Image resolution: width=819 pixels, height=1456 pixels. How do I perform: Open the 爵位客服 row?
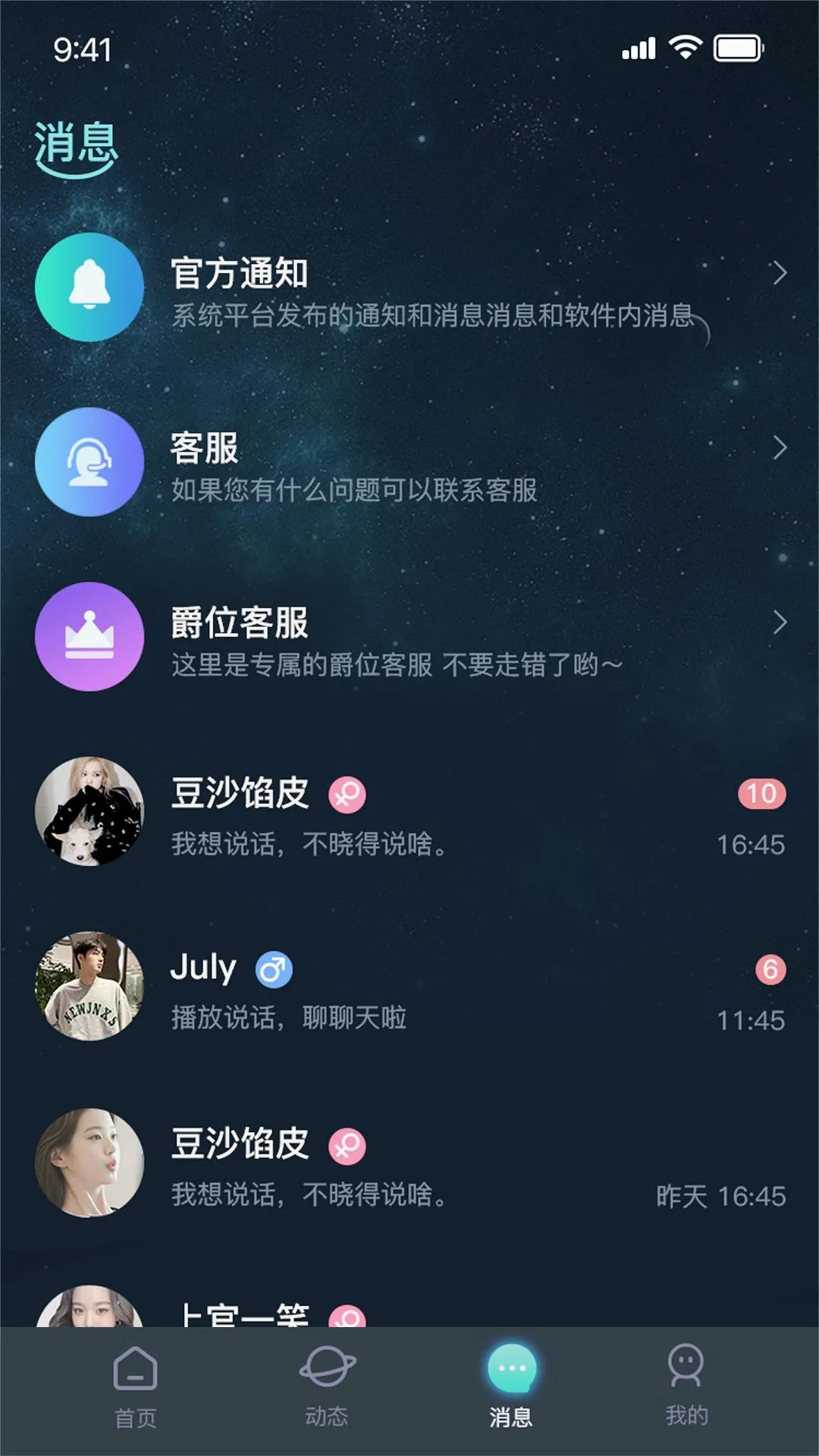[409, 637]
